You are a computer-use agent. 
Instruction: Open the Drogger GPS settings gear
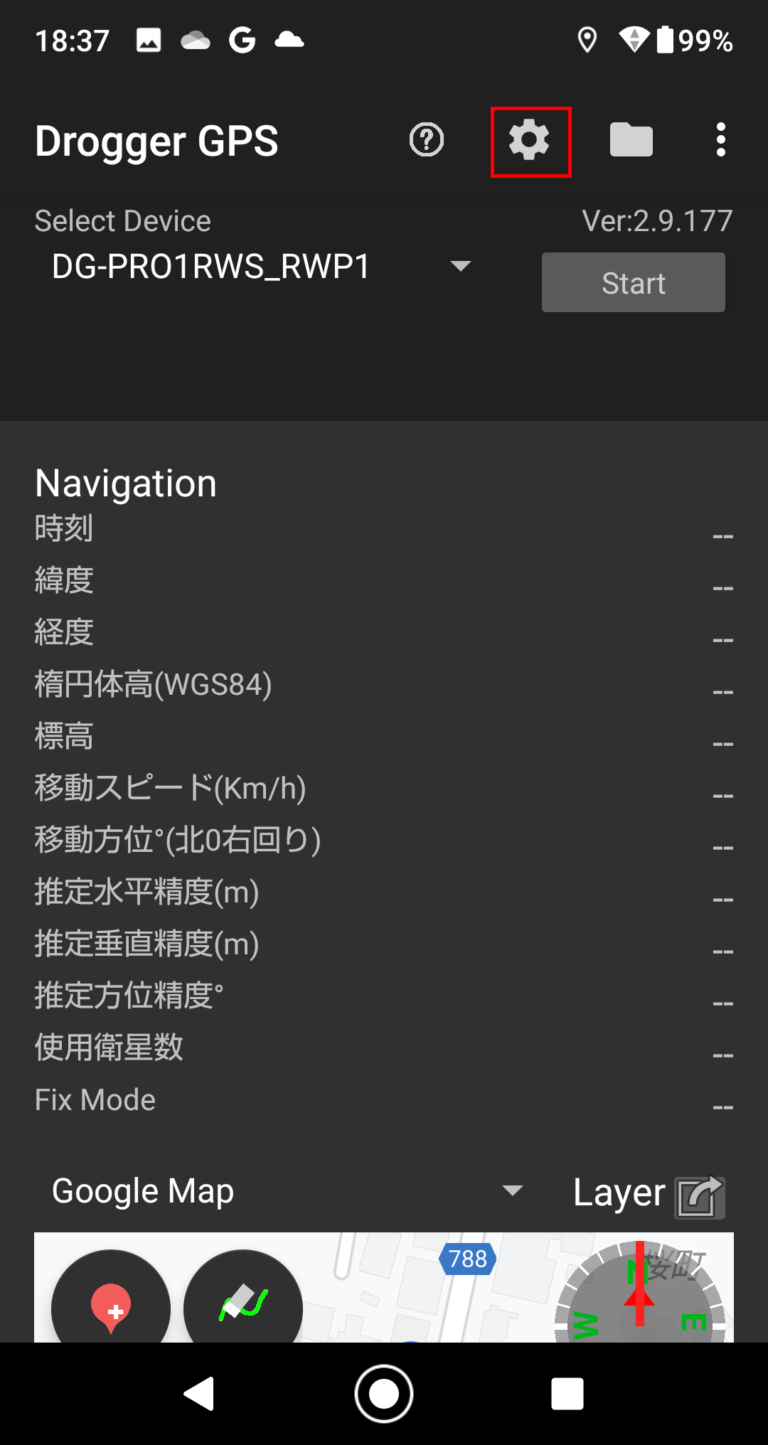click(x=530, y=141)
